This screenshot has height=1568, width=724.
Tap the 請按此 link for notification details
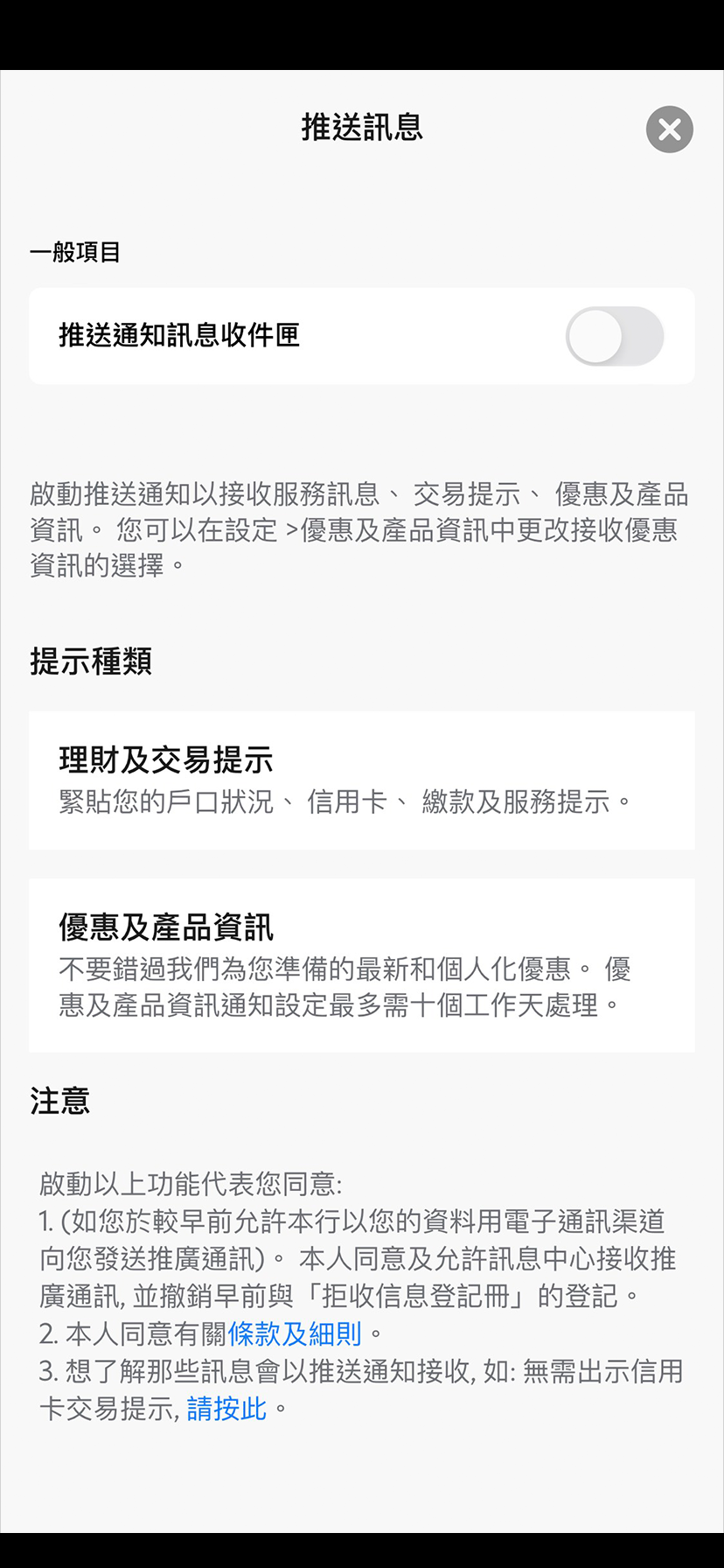coord(226,1408)
